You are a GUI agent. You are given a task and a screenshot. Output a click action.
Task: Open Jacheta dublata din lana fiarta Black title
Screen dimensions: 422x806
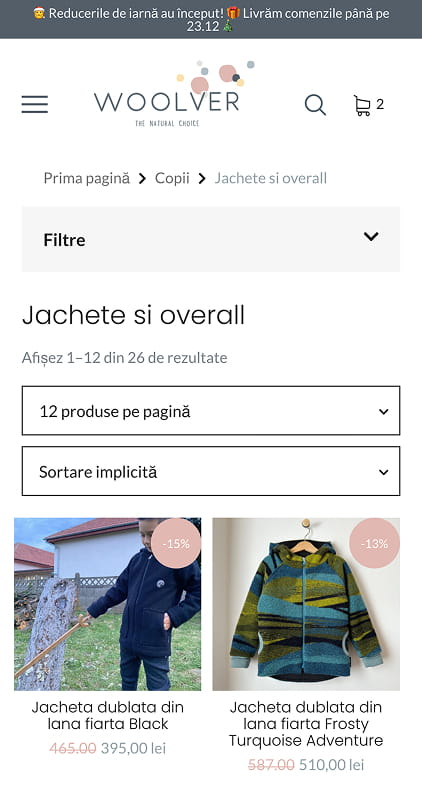[x=107, y=716]
